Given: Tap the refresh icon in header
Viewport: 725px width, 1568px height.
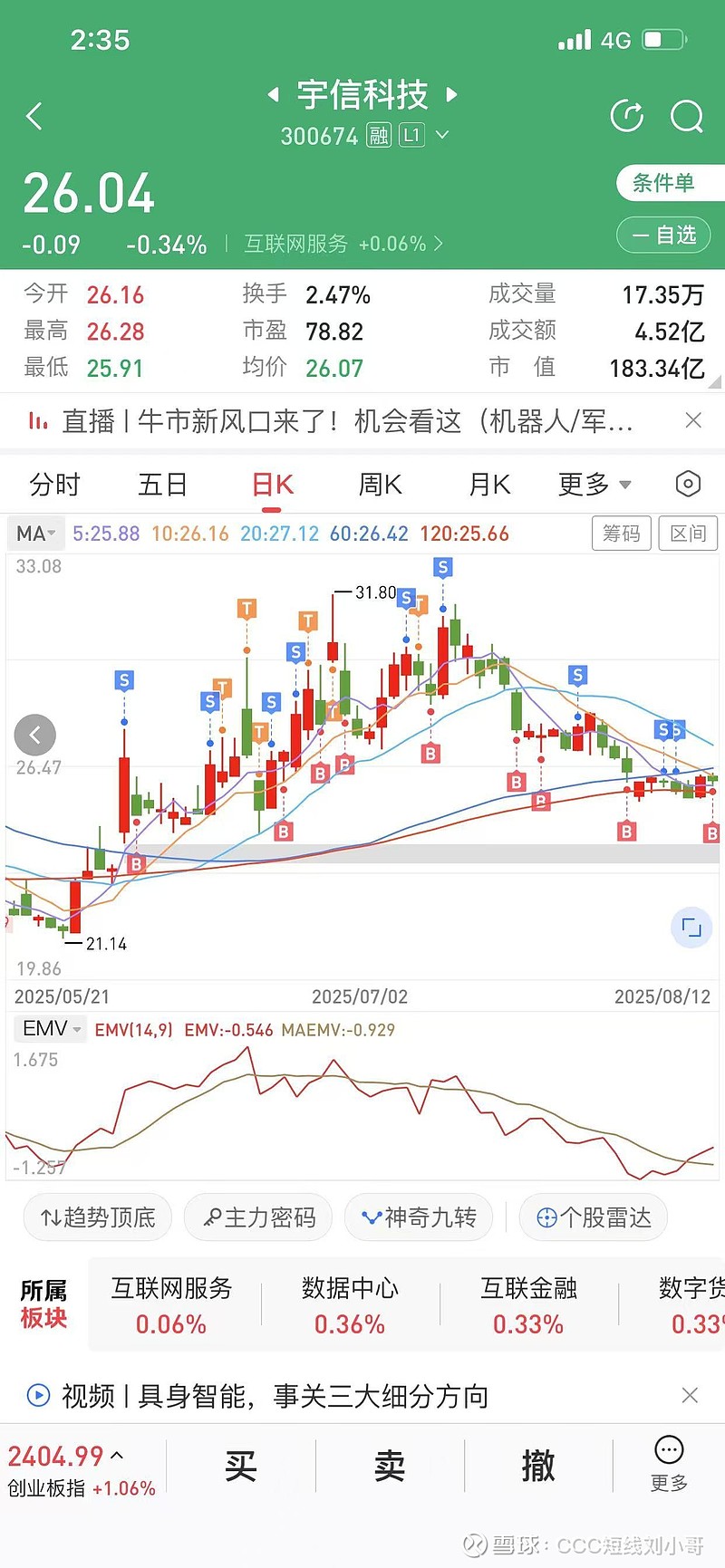Looking at the screenshot, I should coord(627,116).
